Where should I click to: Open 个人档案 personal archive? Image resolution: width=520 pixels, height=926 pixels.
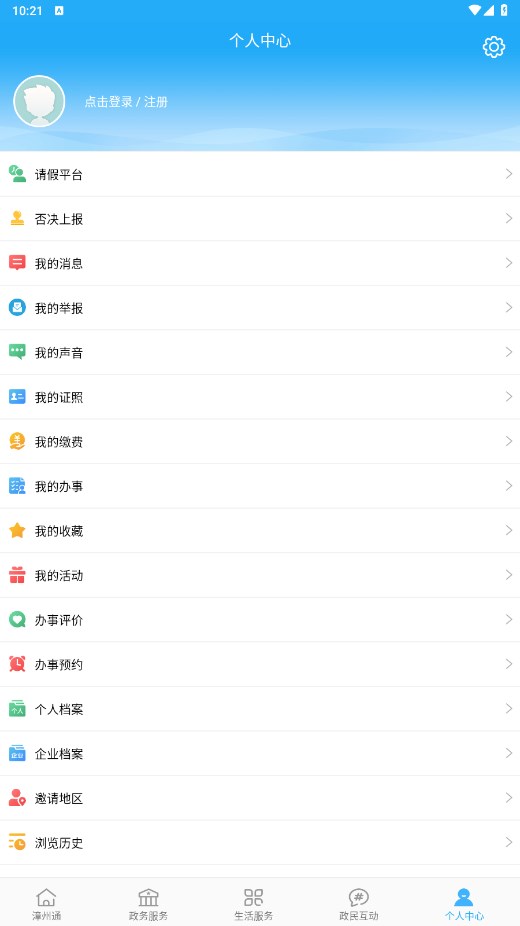[260, 709]
